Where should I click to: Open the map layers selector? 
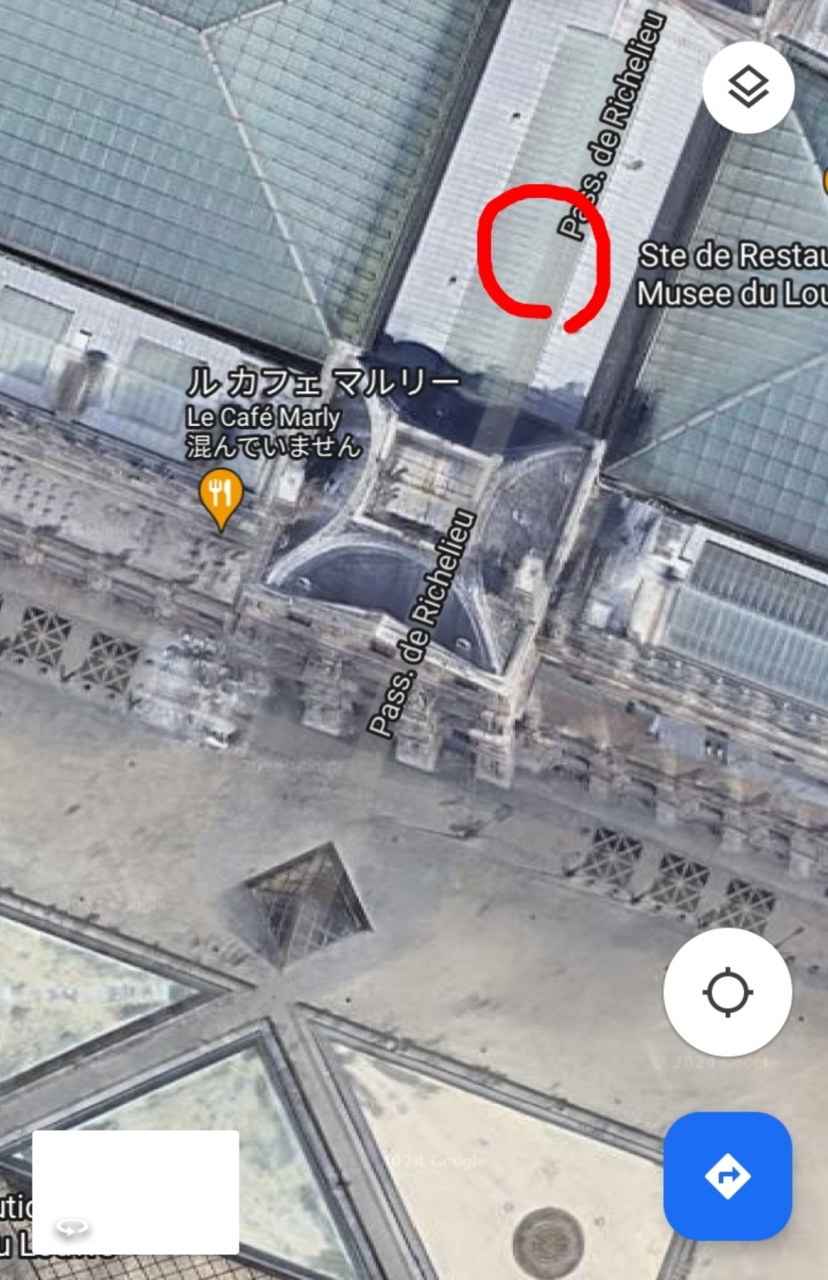(x=748, y=88)
